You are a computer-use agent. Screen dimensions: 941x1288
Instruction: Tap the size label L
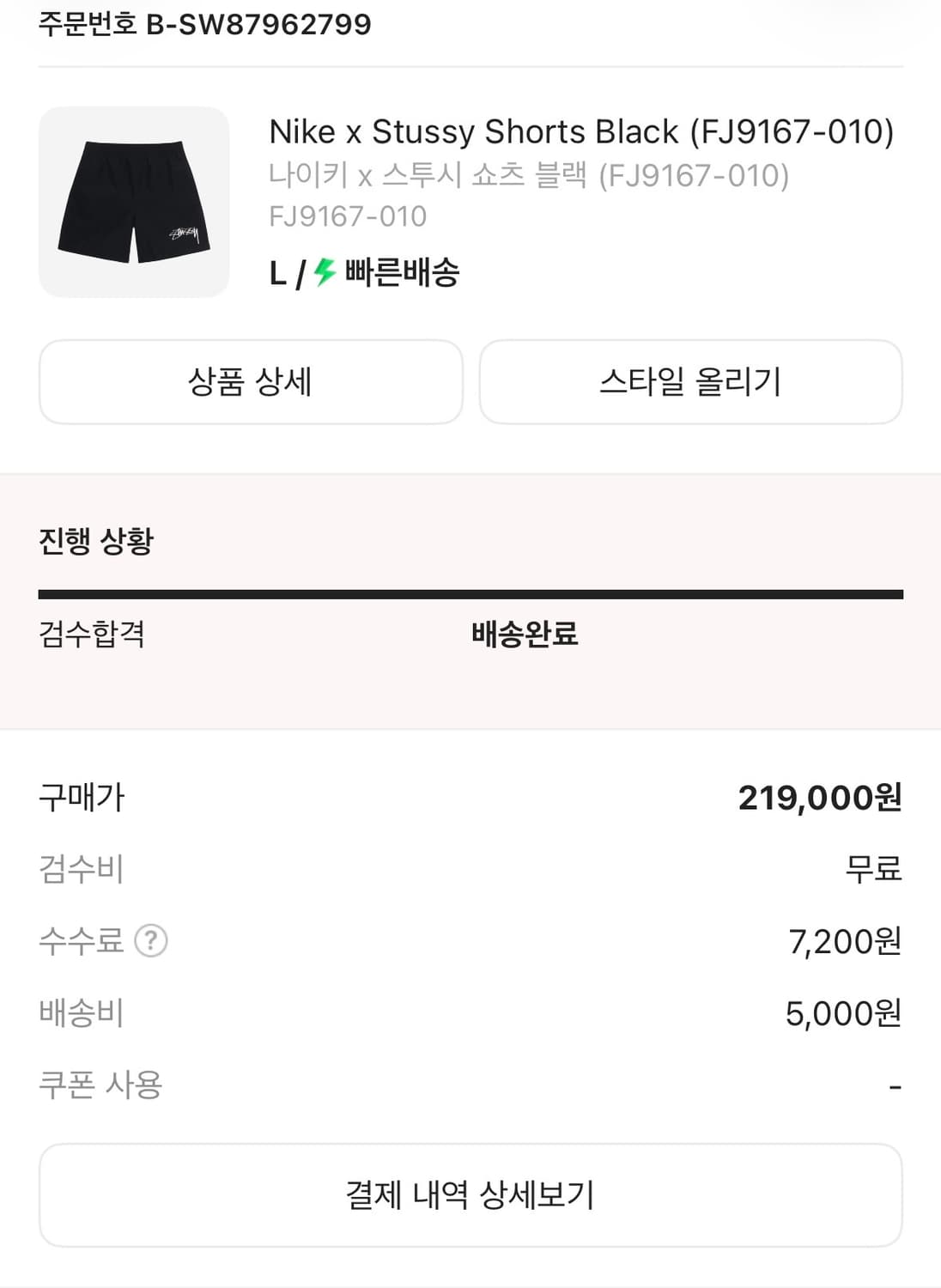(276, 275)
